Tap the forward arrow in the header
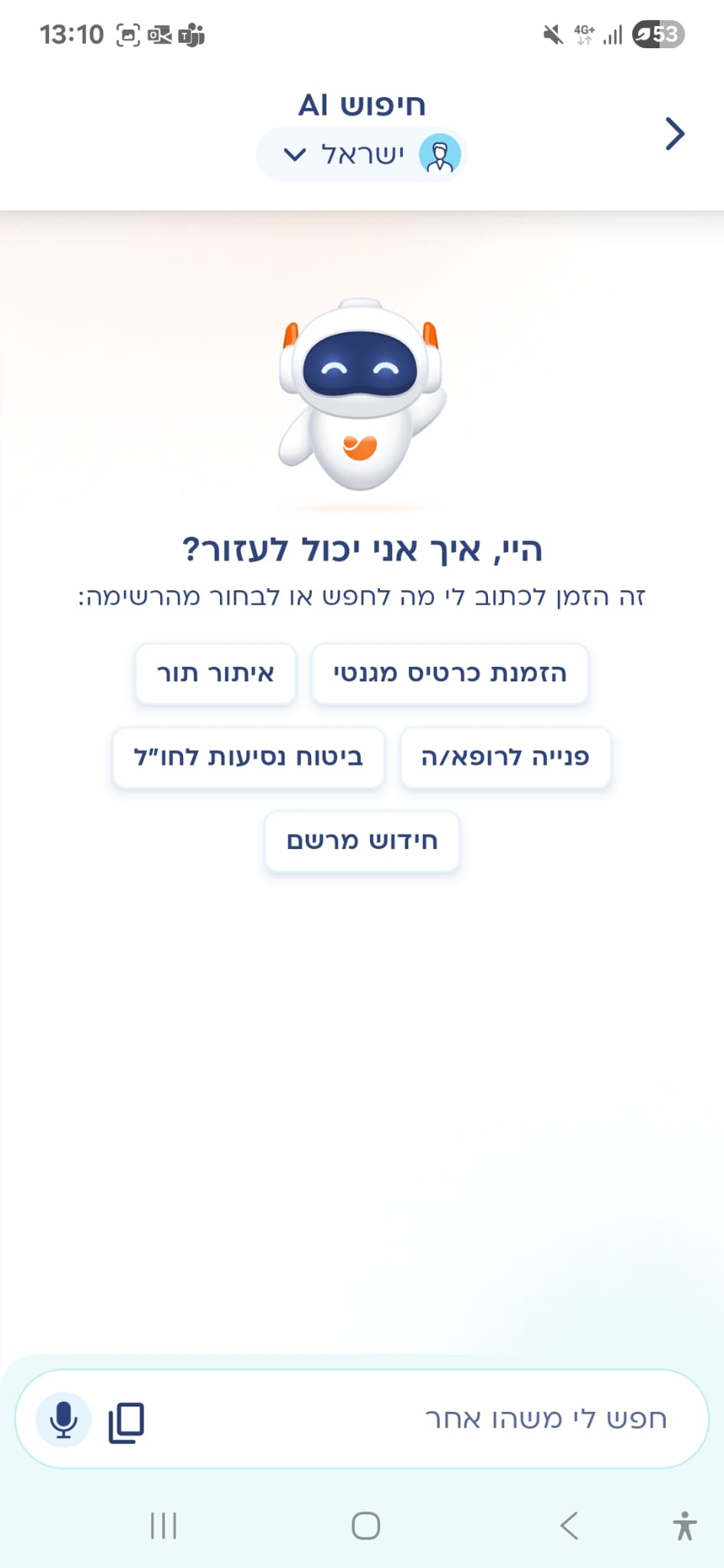 [674, 134]
